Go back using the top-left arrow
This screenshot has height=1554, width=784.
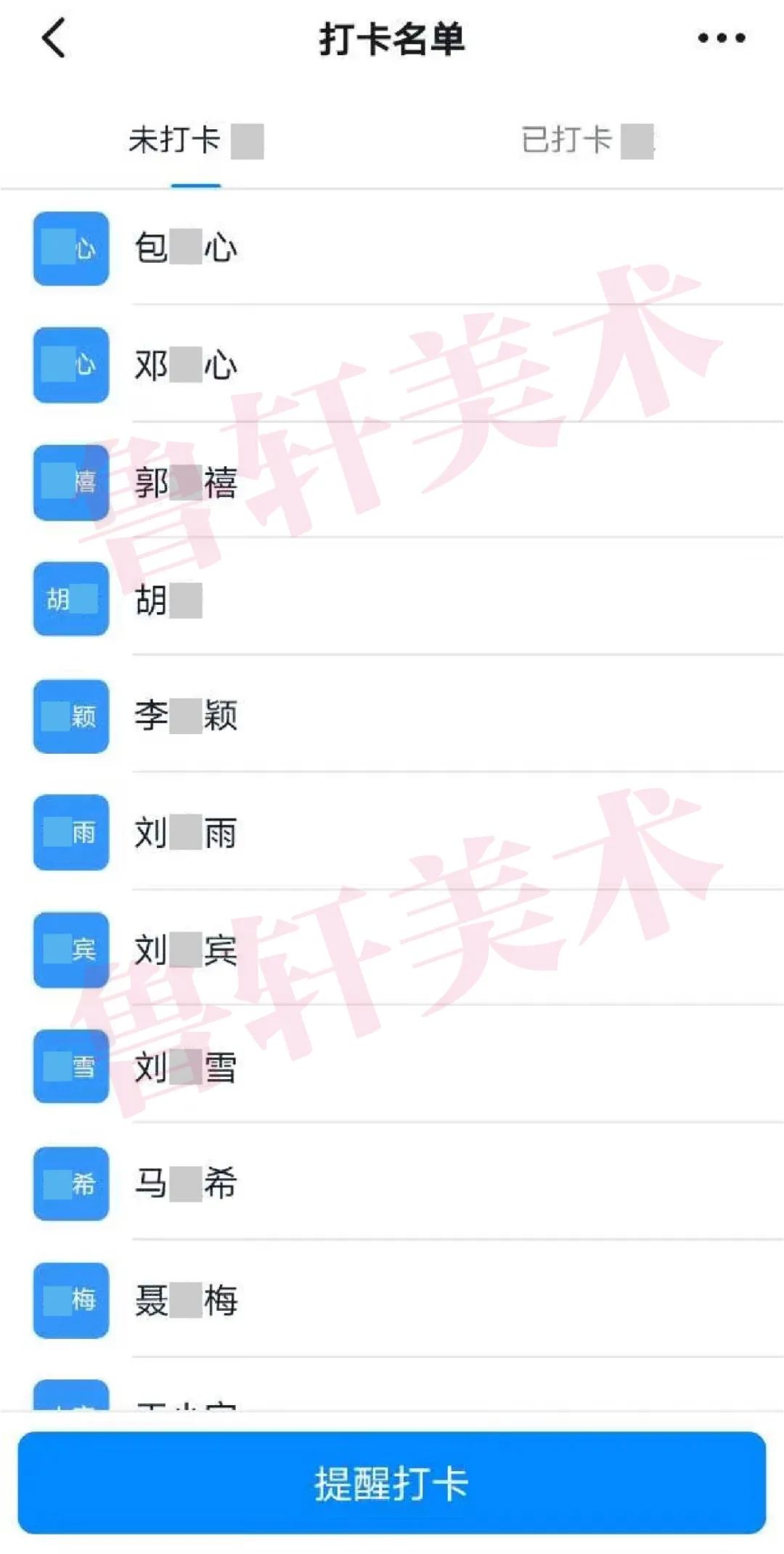[x=54, y=38]
